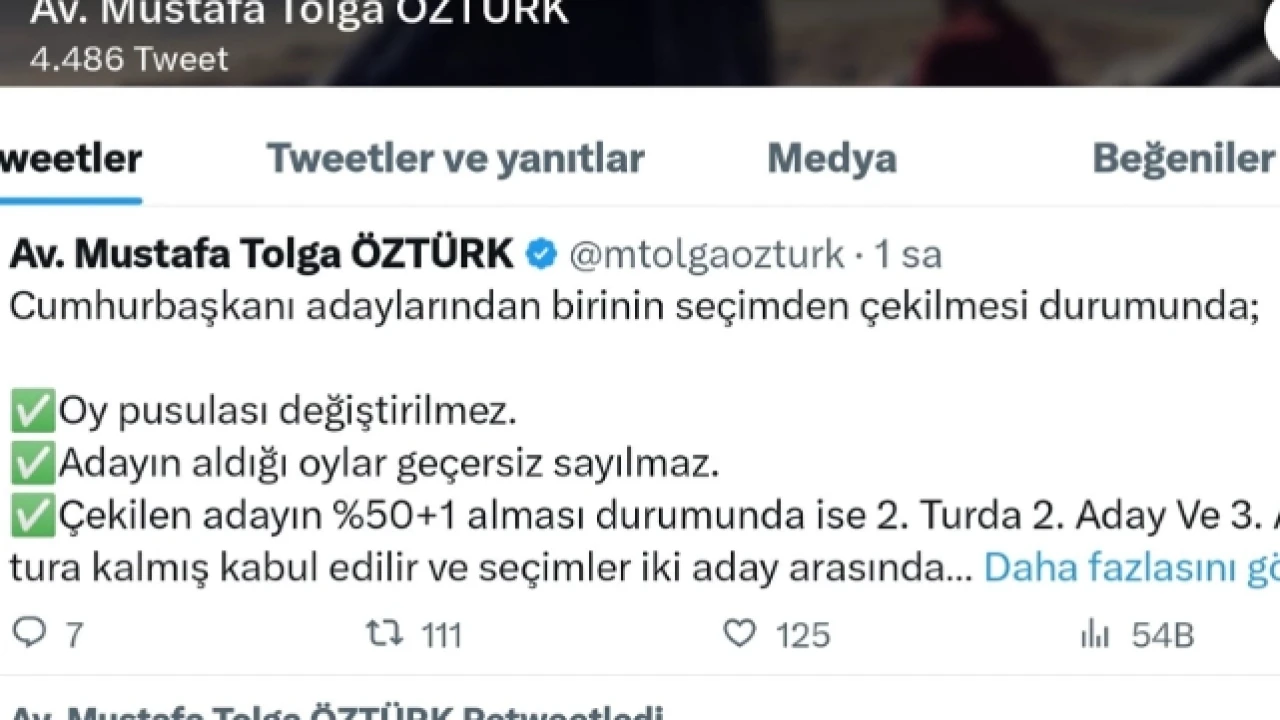Open @mtolgaozturk profile from the tweet
This screenshot has width=1280, height=720.
(x=706, y=255)
